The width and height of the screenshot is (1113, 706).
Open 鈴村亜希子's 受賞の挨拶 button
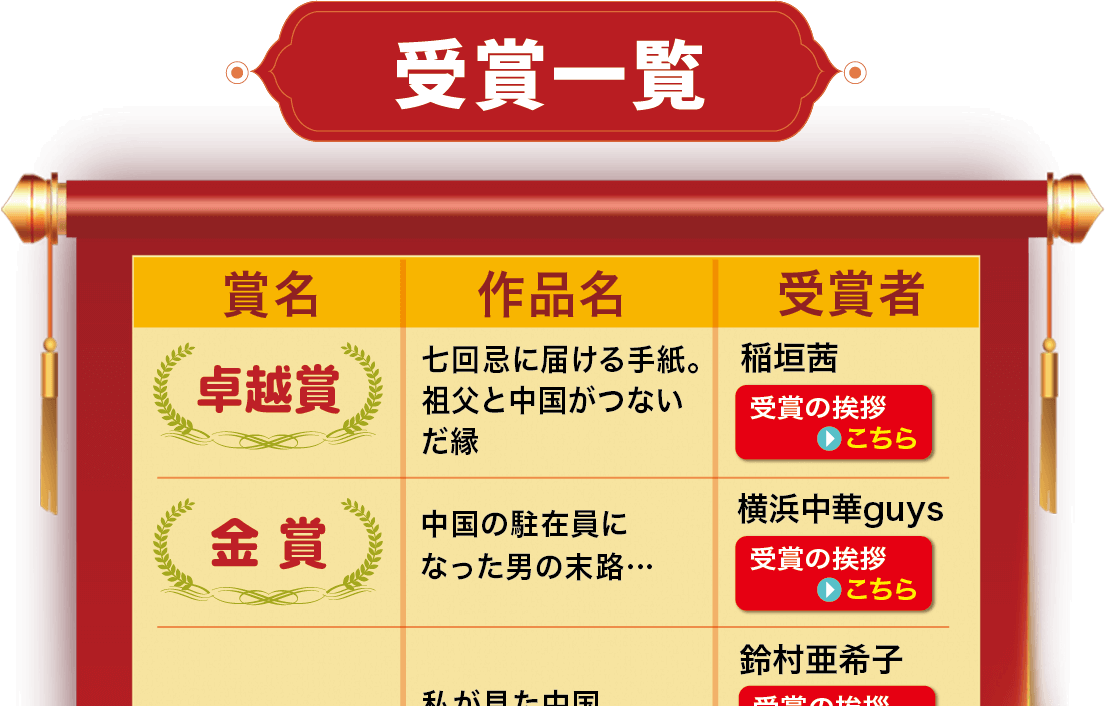coord(837,697)
